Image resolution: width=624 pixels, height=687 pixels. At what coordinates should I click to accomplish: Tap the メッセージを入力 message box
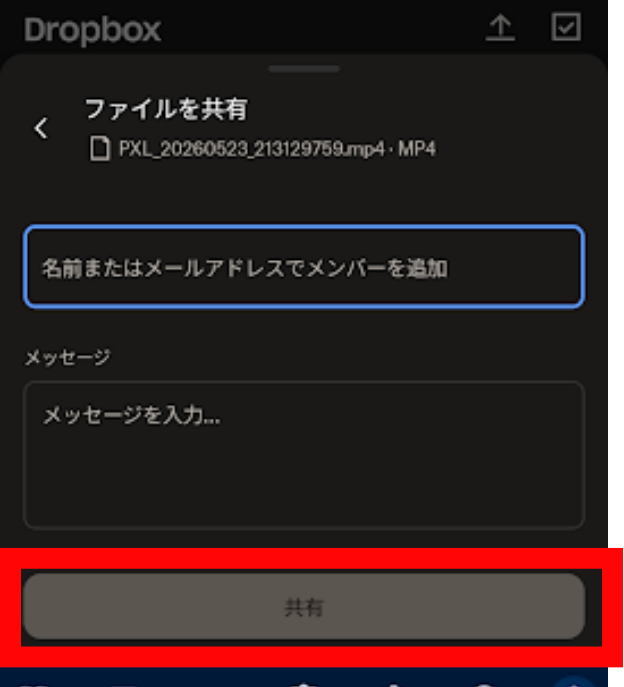(x=304, y=455)
